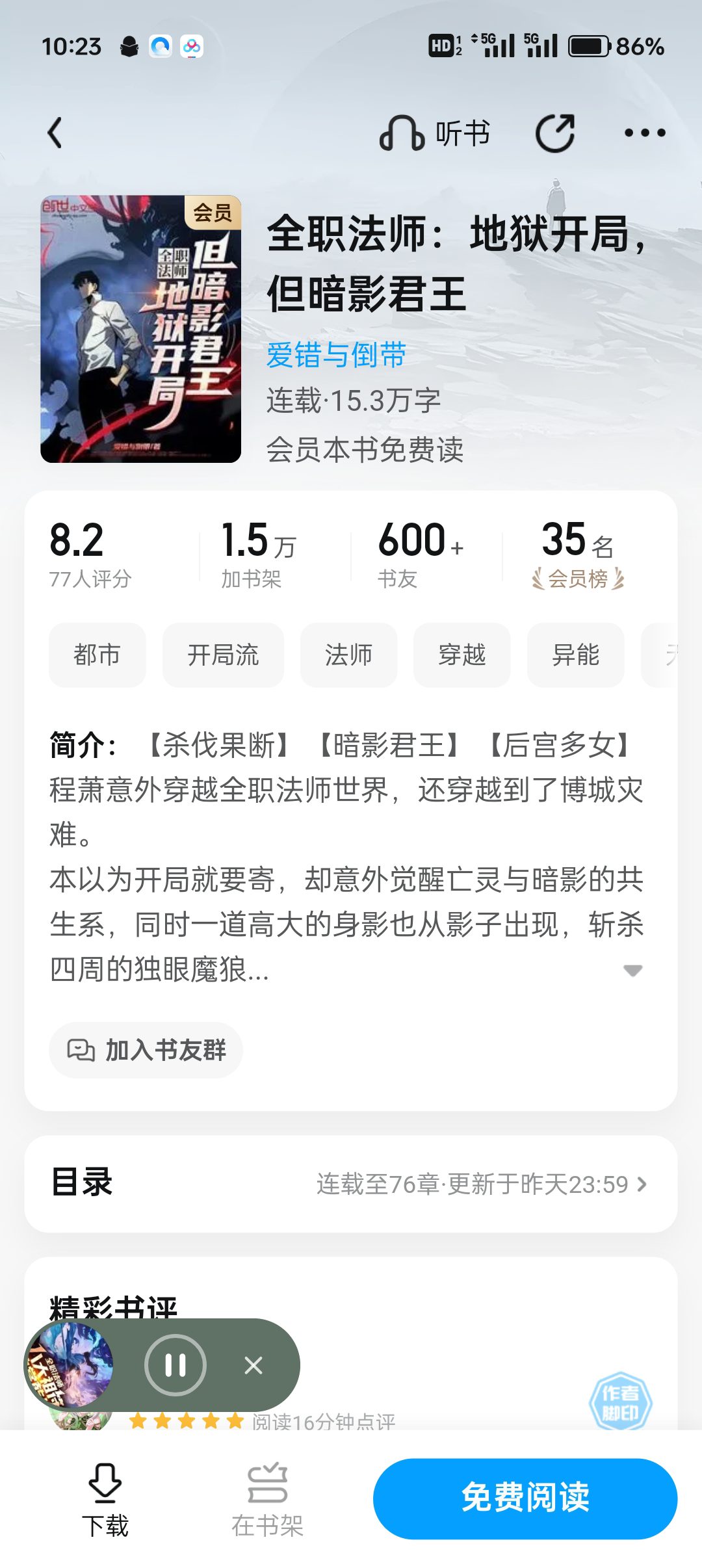The image size is (702, 1568).
Task: Open the 听书 audiobook mode
Action: coord(434,133)
